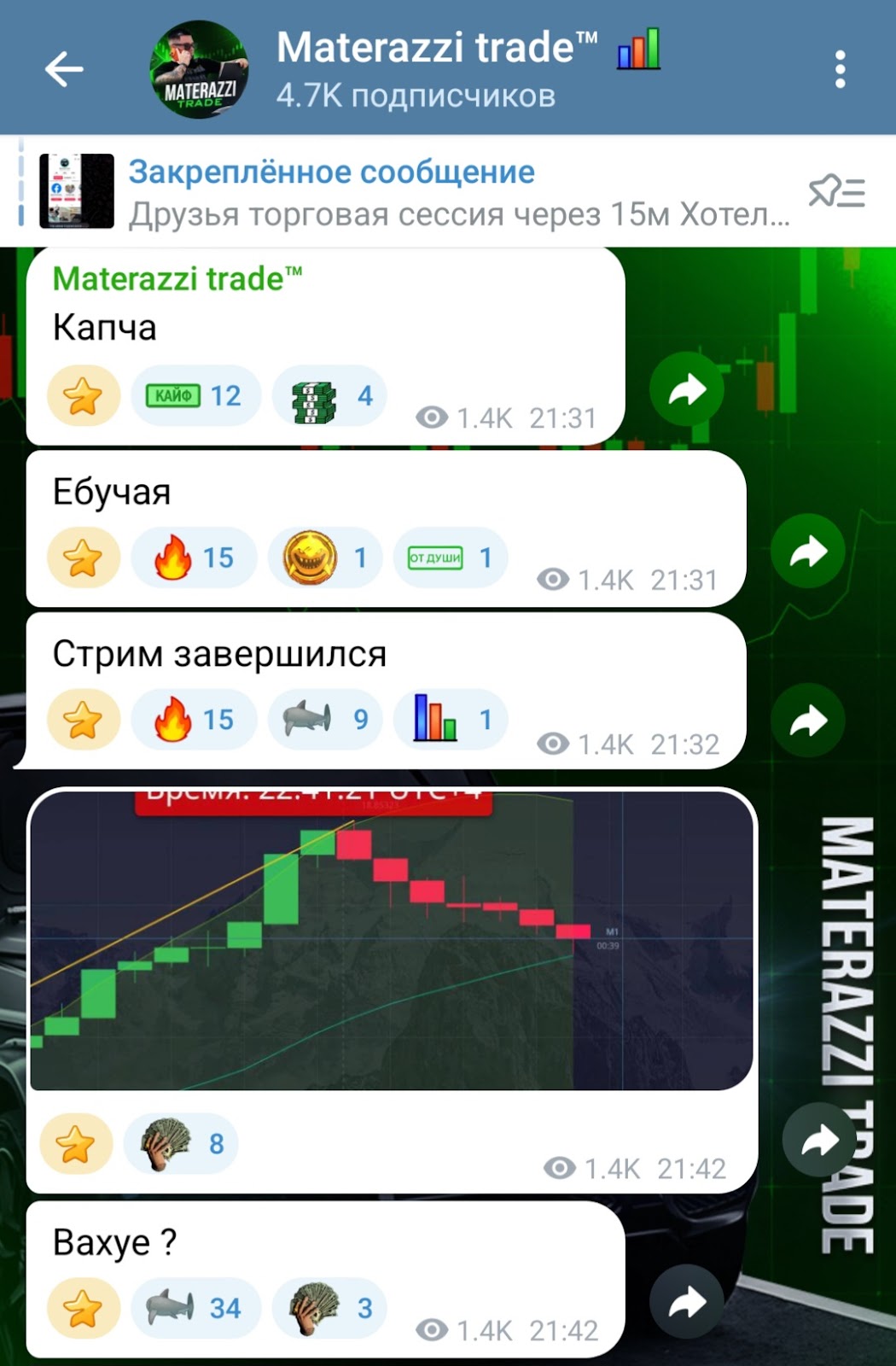Open the three-dot channel menu

click(841, 68)
